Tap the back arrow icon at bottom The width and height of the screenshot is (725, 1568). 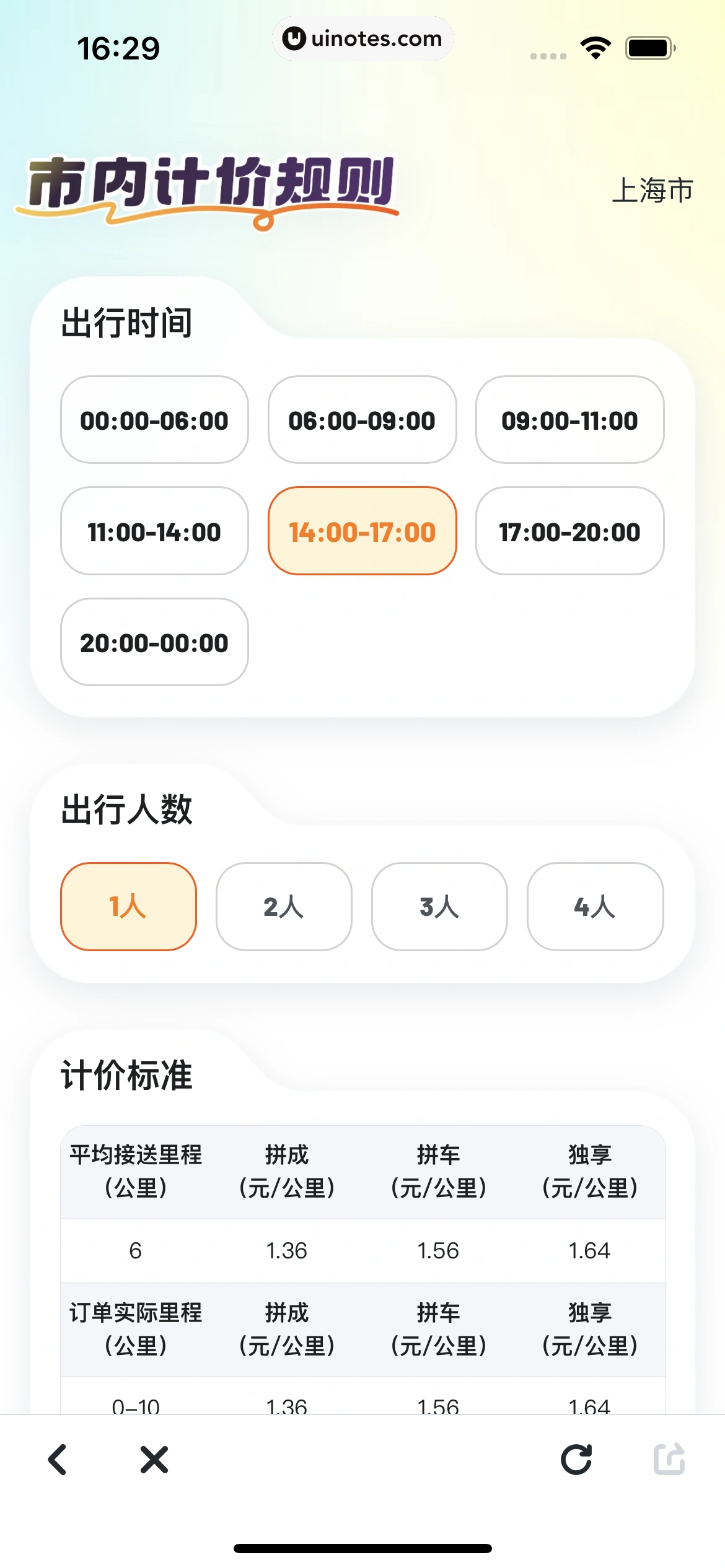[x=58, y=1461]
